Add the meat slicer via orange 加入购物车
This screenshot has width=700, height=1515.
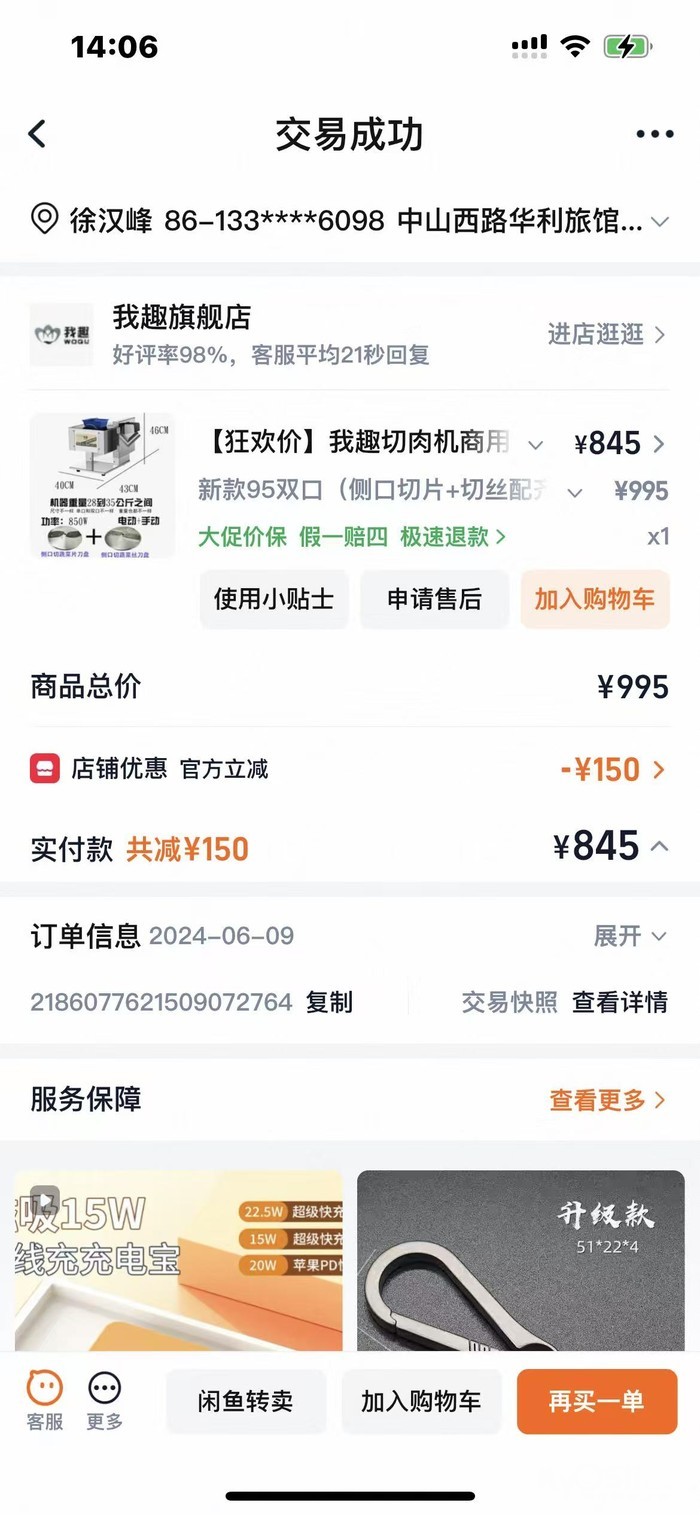tap(594, 599)
